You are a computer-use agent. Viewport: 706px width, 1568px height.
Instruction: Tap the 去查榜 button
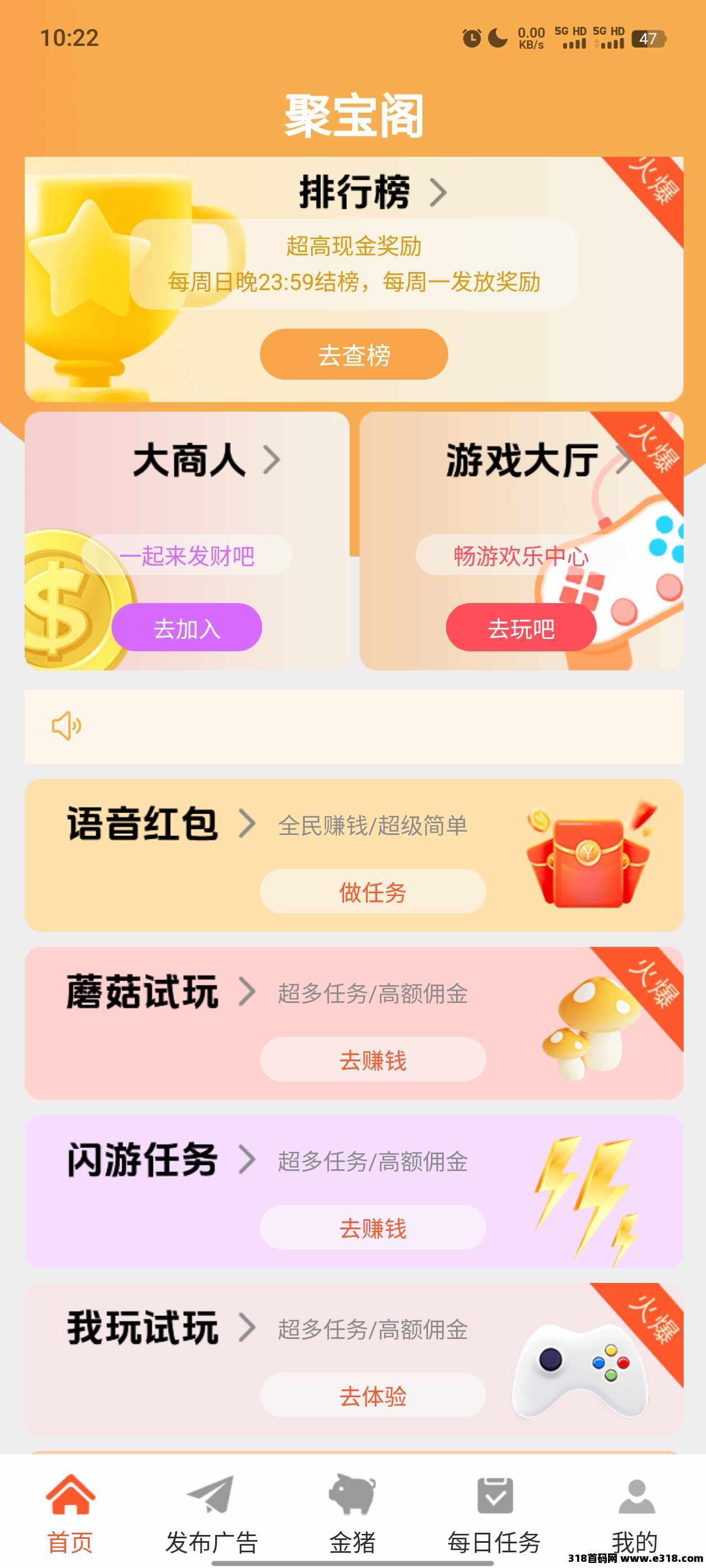pos(354,355)
